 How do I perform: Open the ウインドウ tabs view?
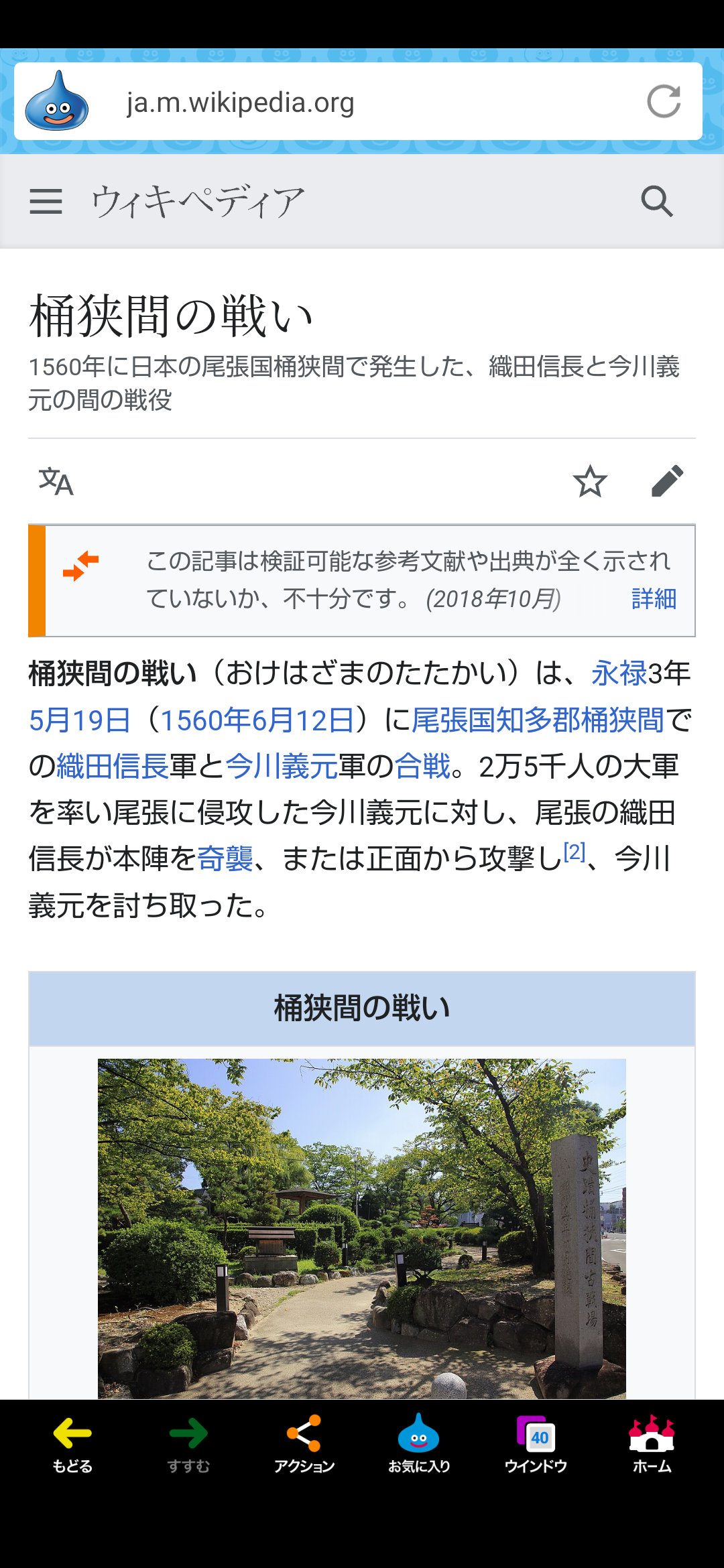[536, 1444]
